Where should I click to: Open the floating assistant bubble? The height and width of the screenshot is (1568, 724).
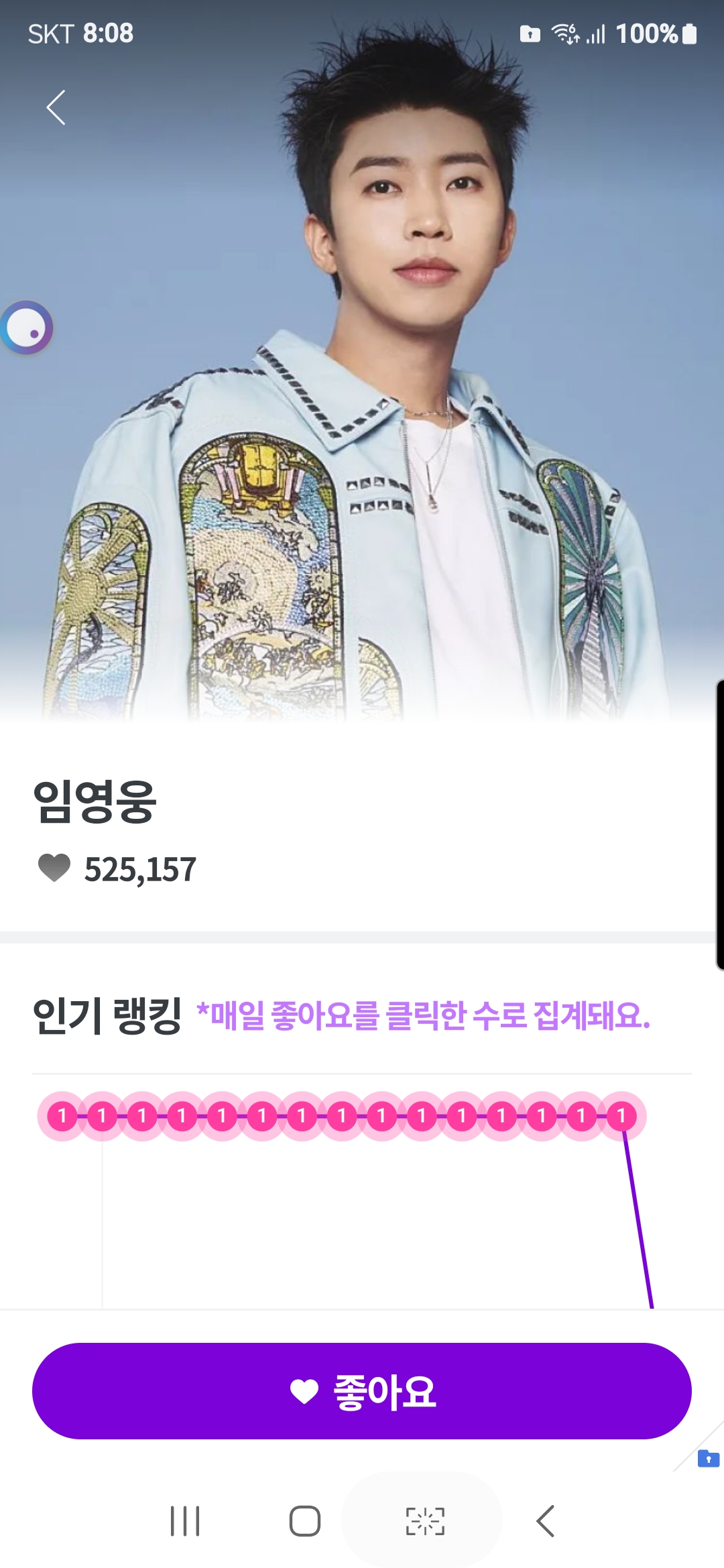27,328
